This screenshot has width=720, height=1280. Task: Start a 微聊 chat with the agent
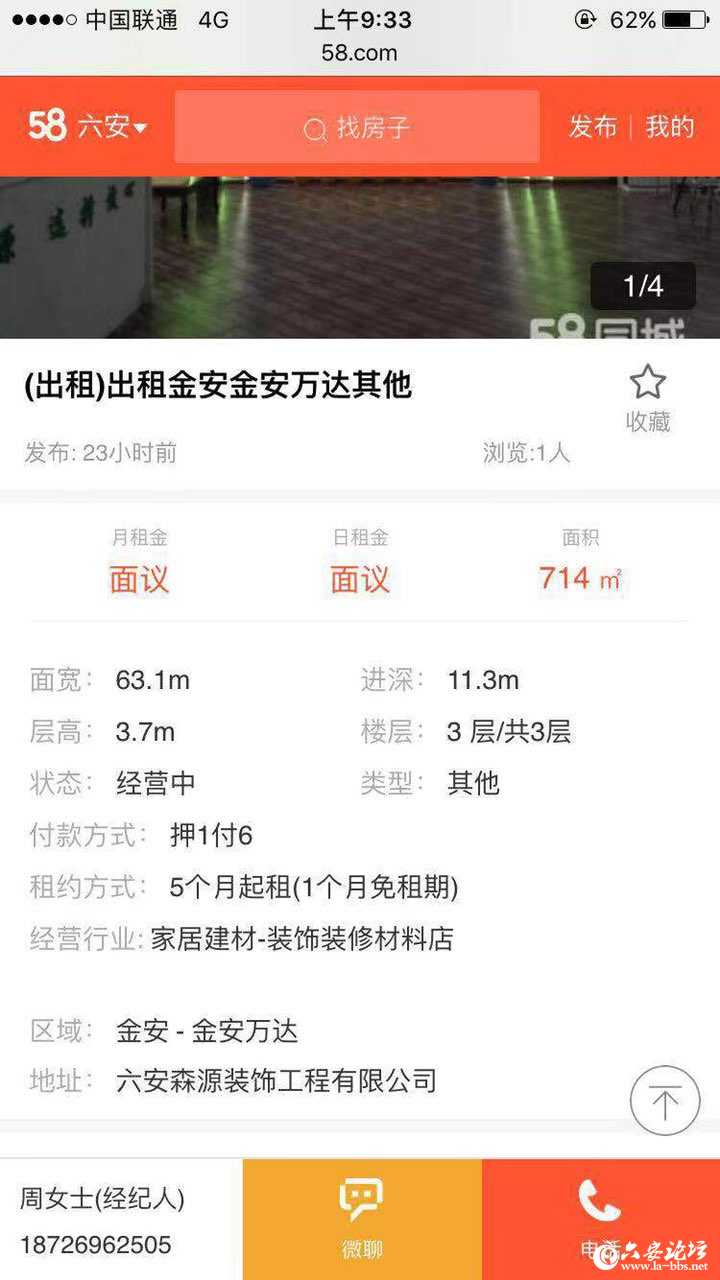pos(361,1218)
